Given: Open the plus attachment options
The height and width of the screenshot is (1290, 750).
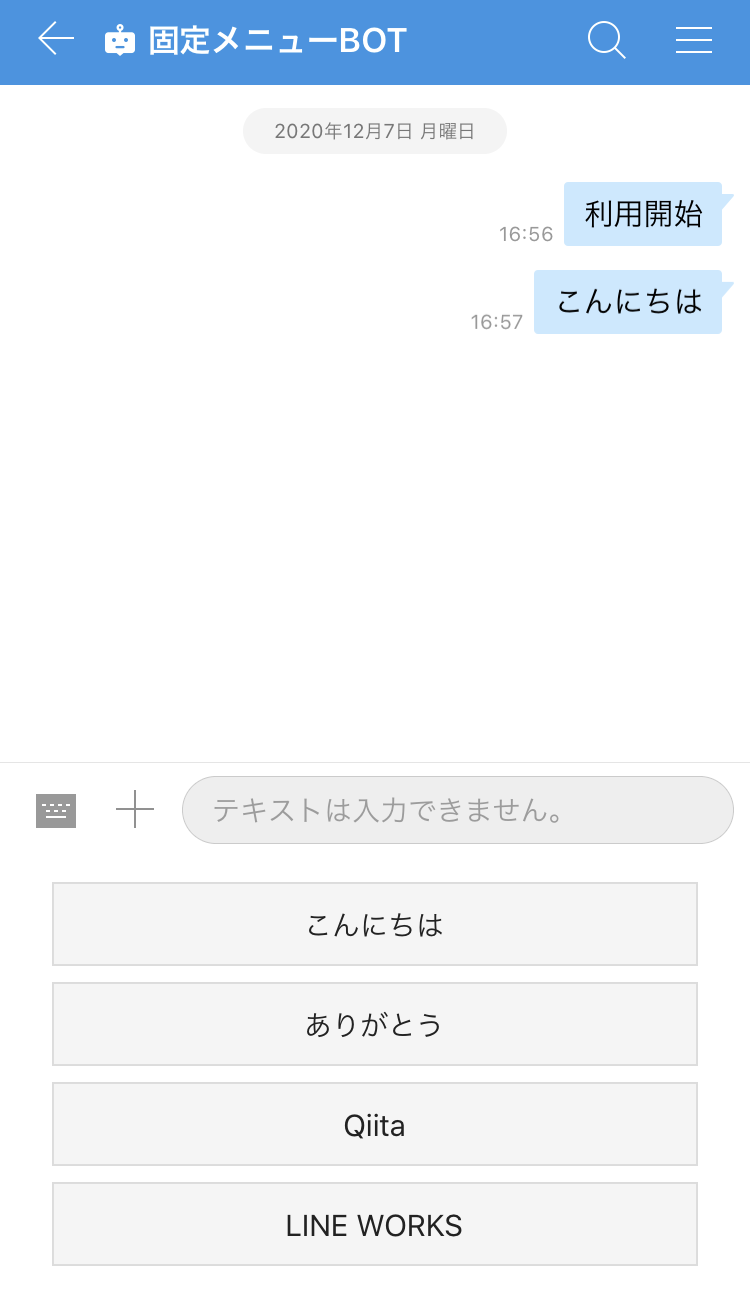Looking at the screenshot, I should [x=135, y=810].
